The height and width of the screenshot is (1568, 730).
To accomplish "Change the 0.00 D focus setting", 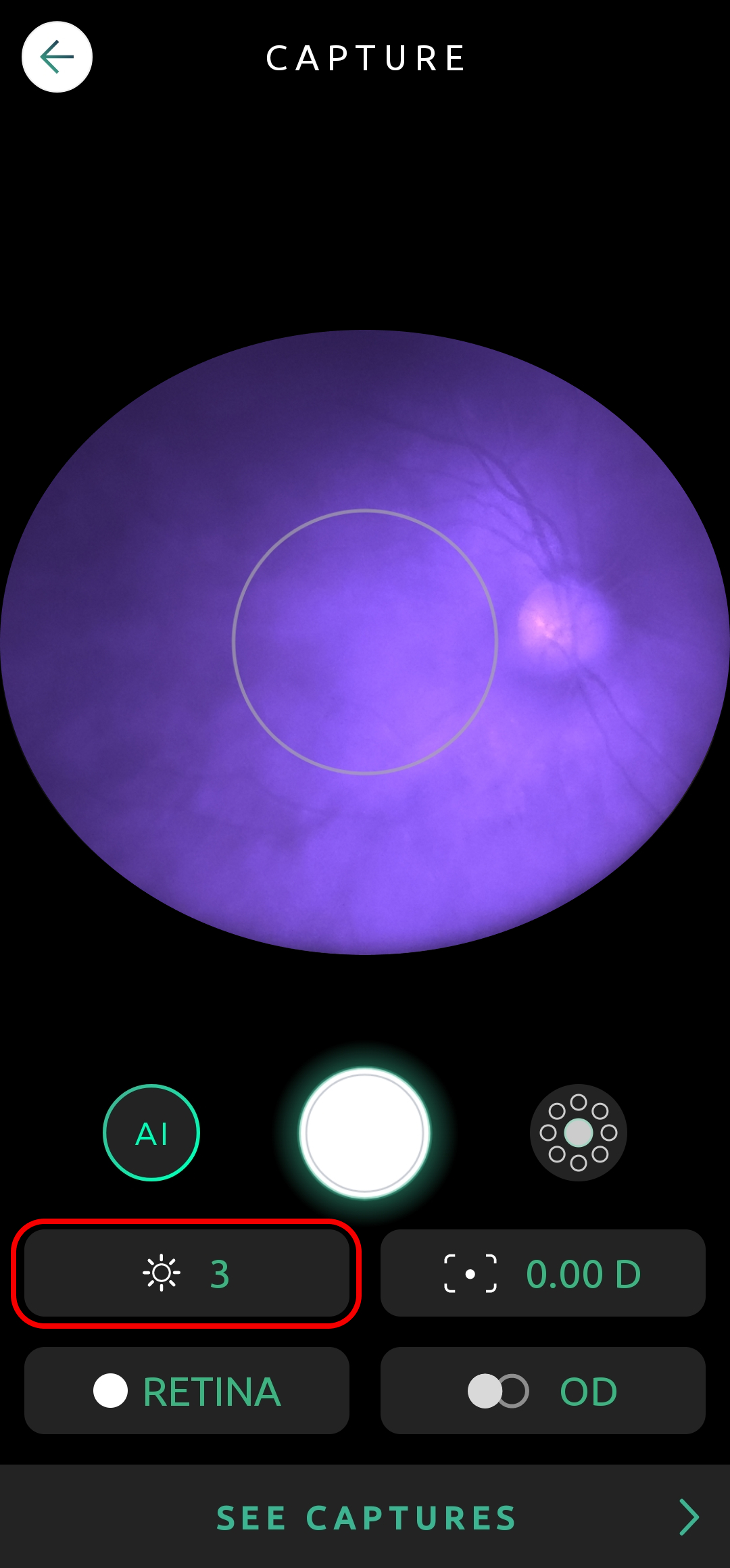I will click(x=543, y=1273).
